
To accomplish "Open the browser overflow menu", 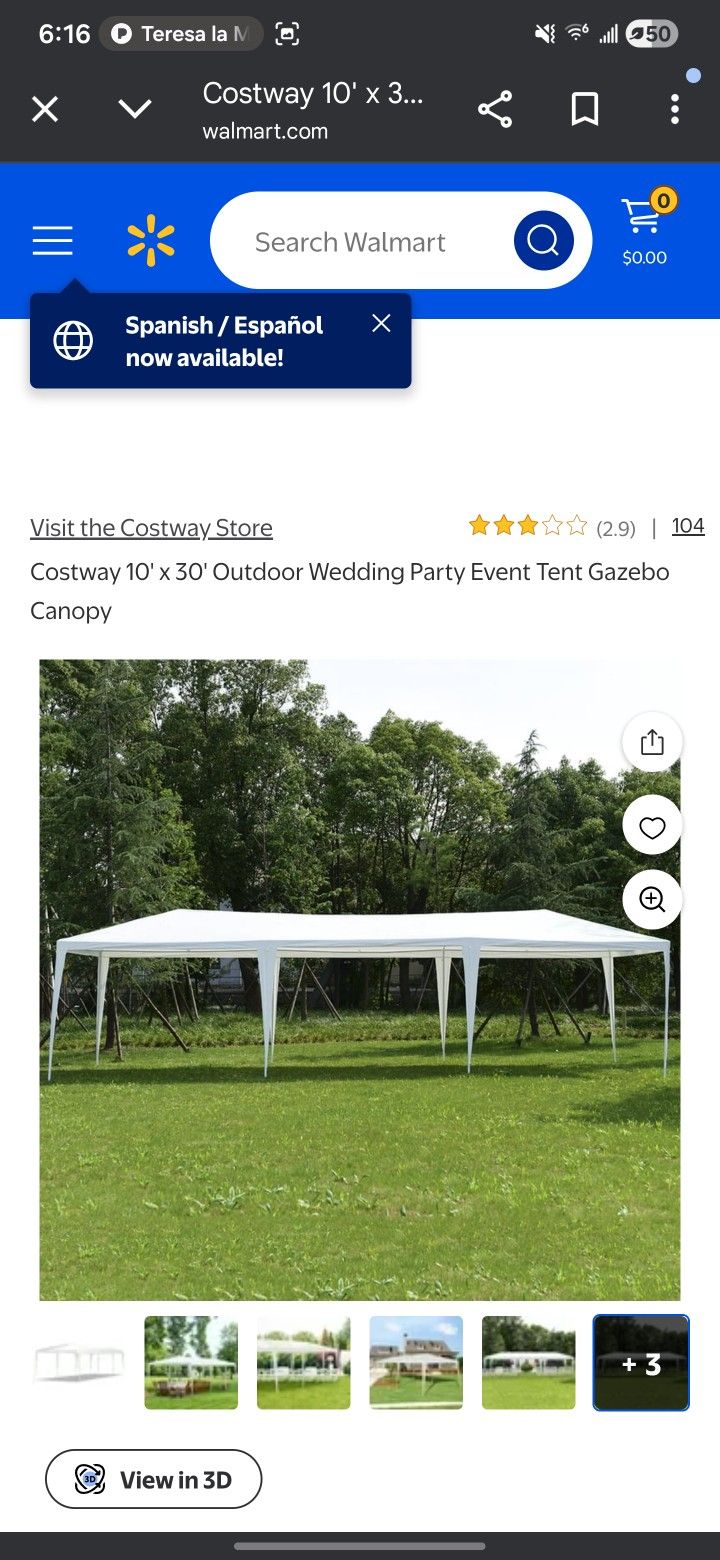I will (675, 109).
